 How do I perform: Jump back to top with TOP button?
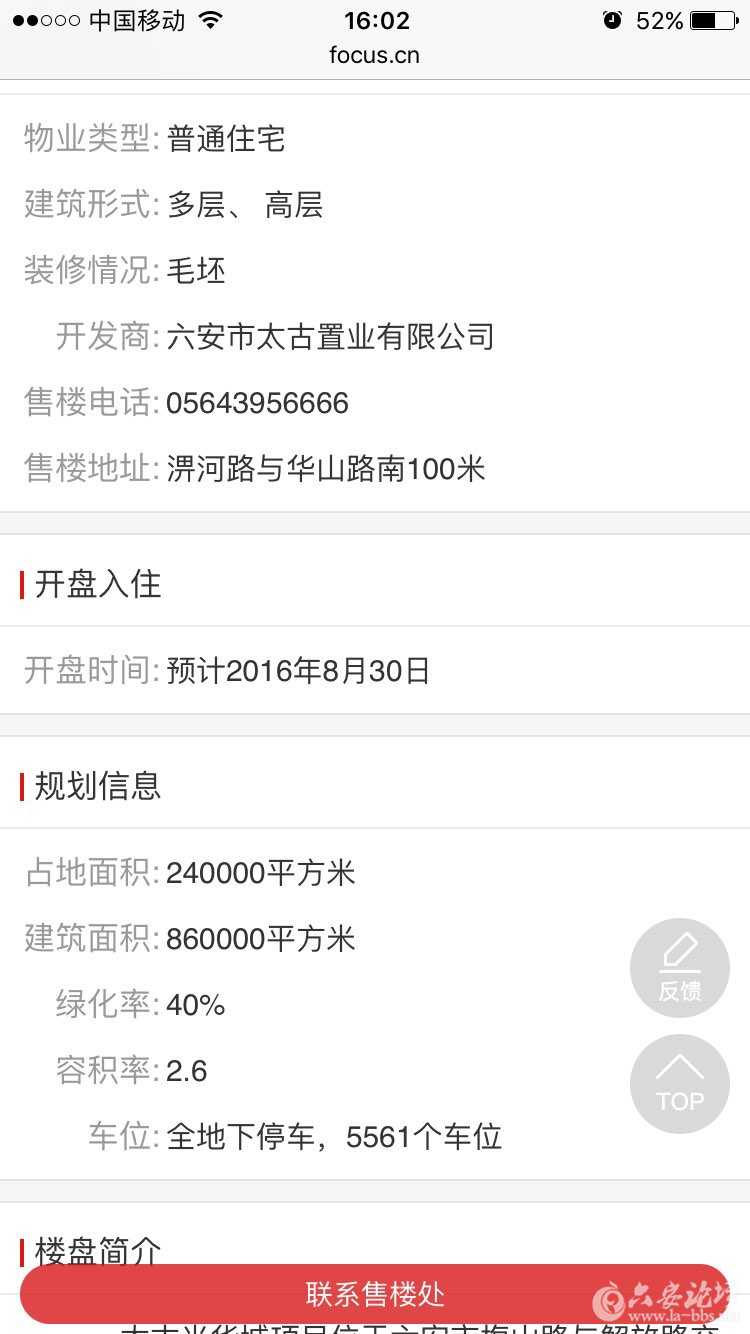[x=680, y=1084]
